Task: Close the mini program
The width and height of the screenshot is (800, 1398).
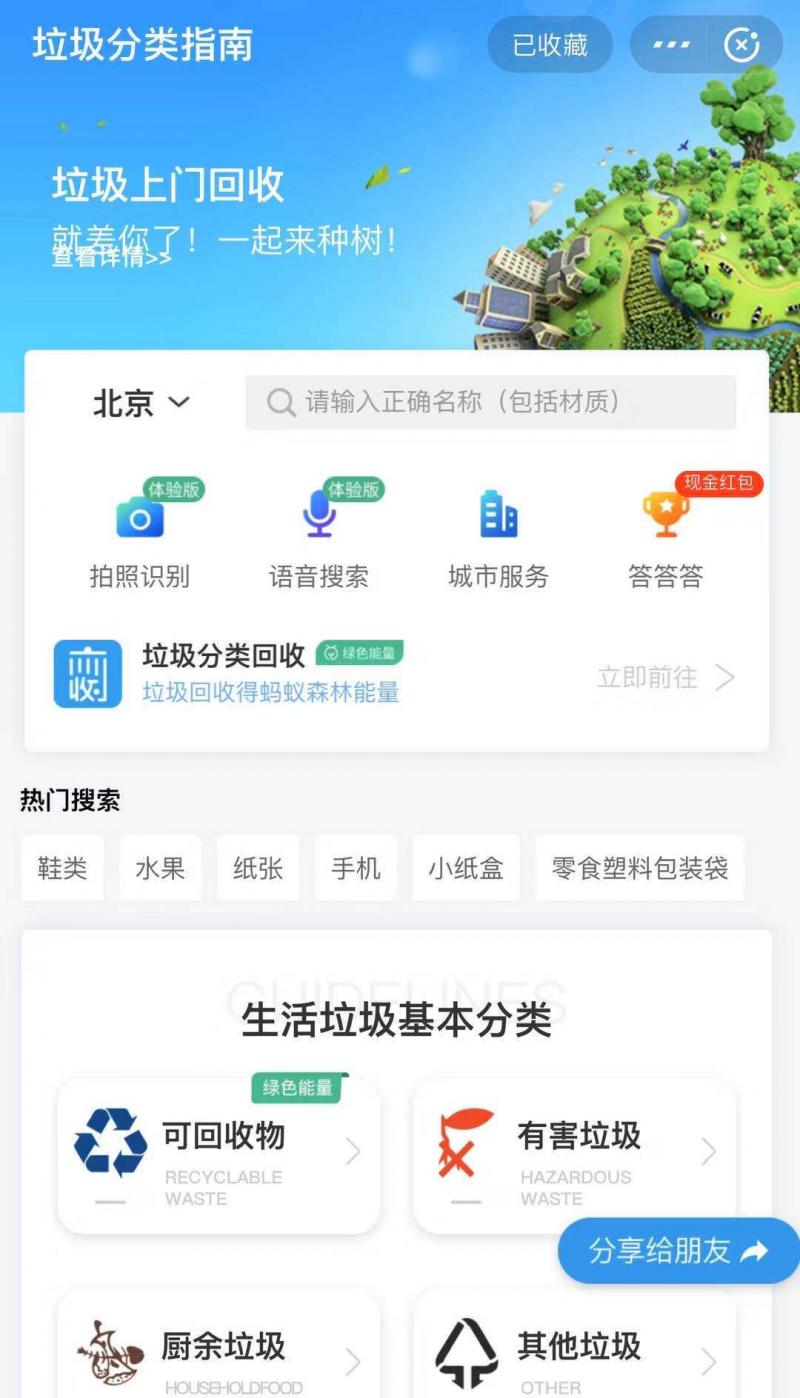Action: click(741, 45)
